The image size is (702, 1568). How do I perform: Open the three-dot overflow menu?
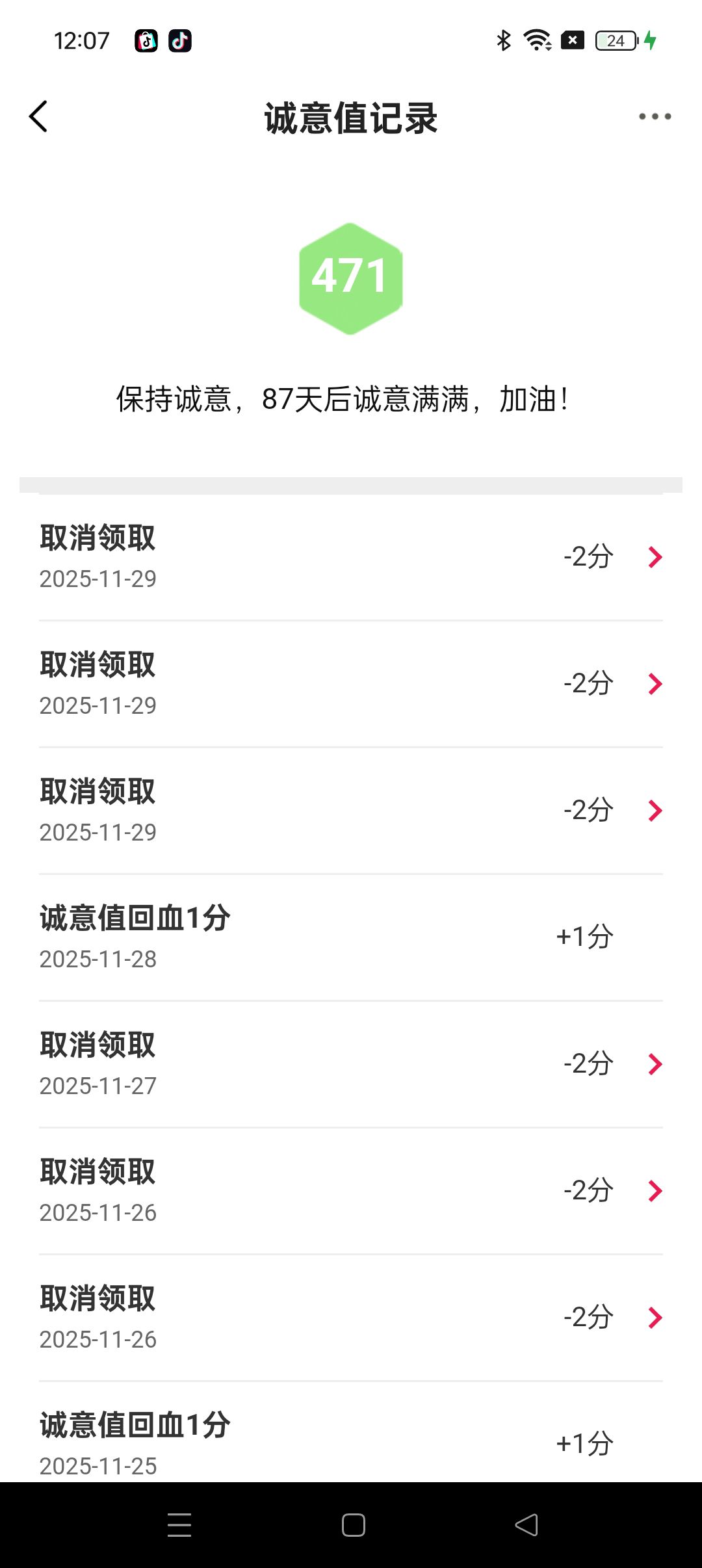pyautogui.click(x=655, y=117)
